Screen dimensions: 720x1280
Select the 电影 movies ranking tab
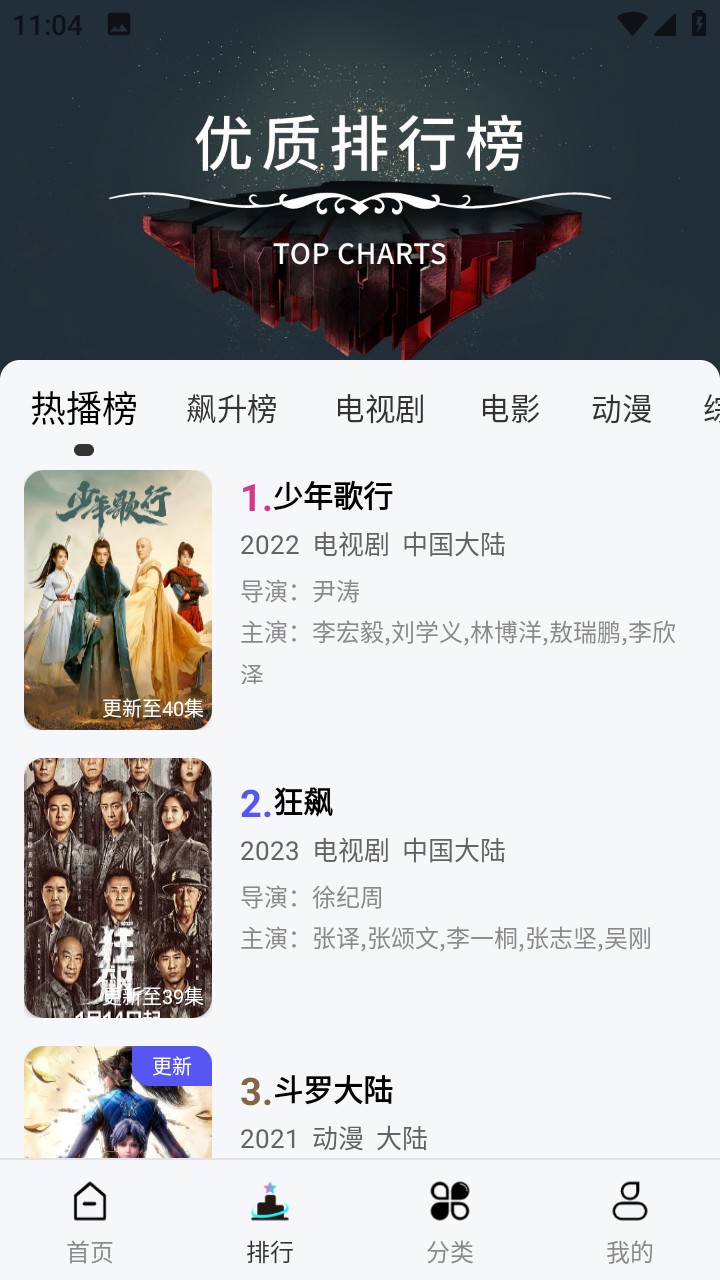click(512, 408)
